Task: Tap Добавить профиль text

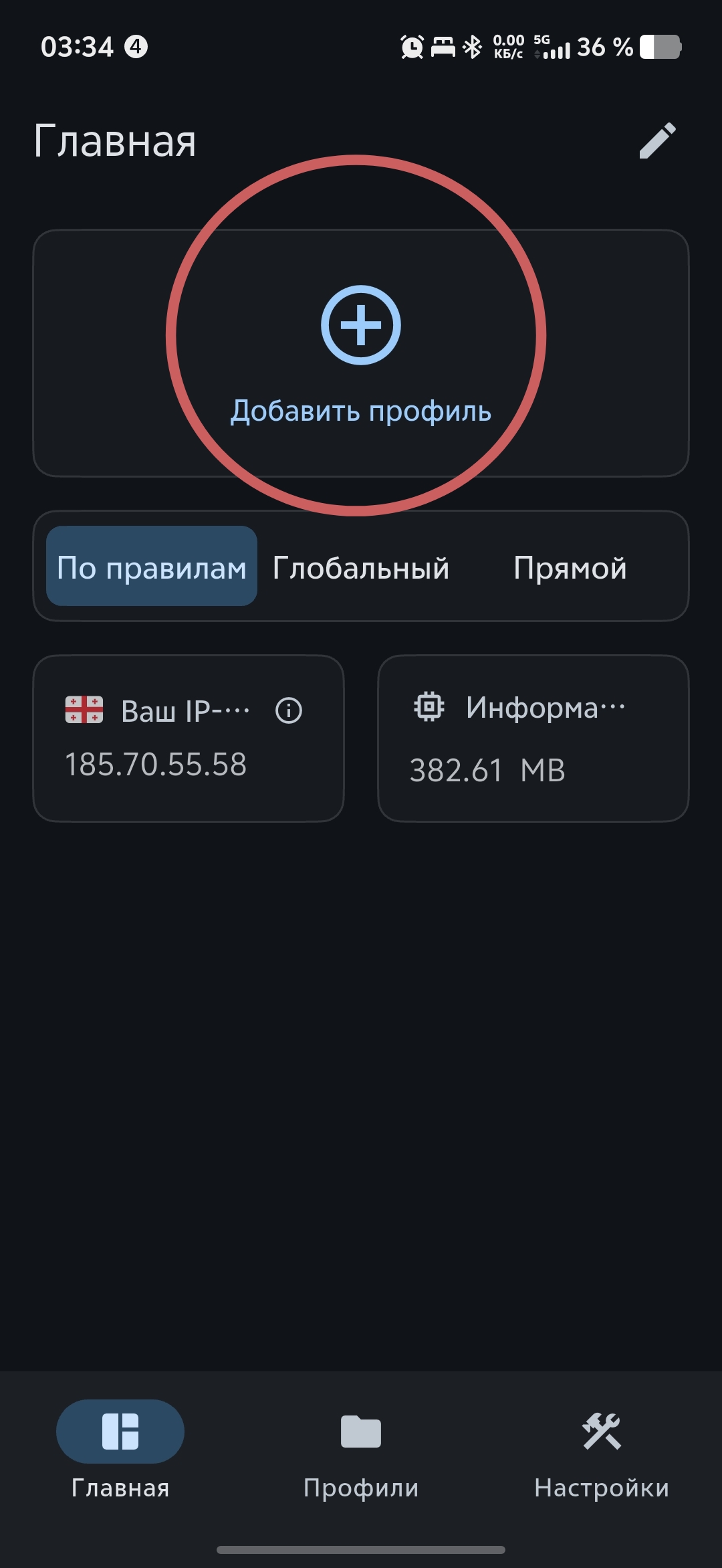Action: click(x=360, y=411)
